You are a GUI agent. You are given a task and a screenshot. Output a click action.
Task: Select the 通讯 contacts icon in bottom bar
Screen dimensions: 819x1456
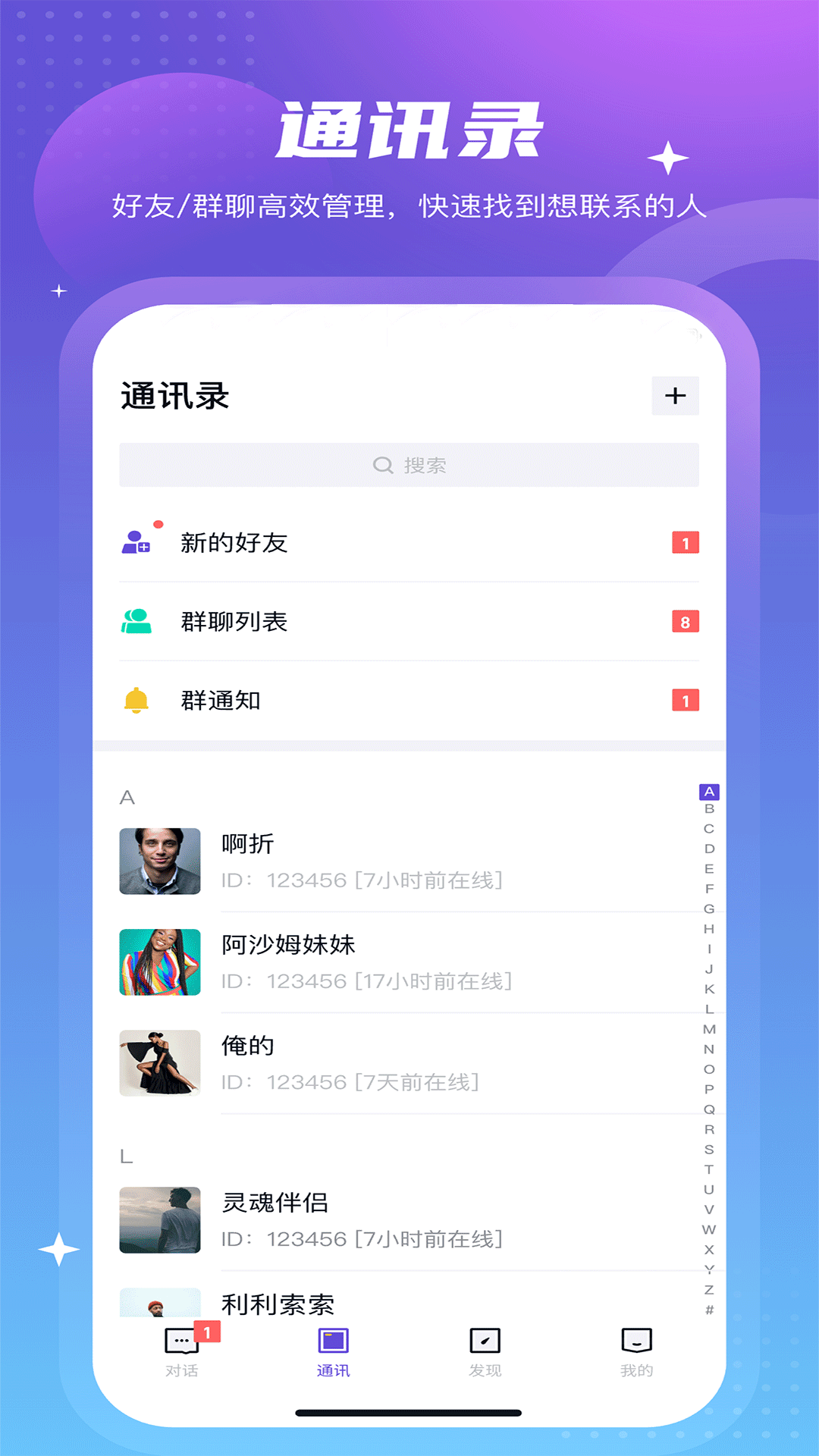[x=334, y=1336]
